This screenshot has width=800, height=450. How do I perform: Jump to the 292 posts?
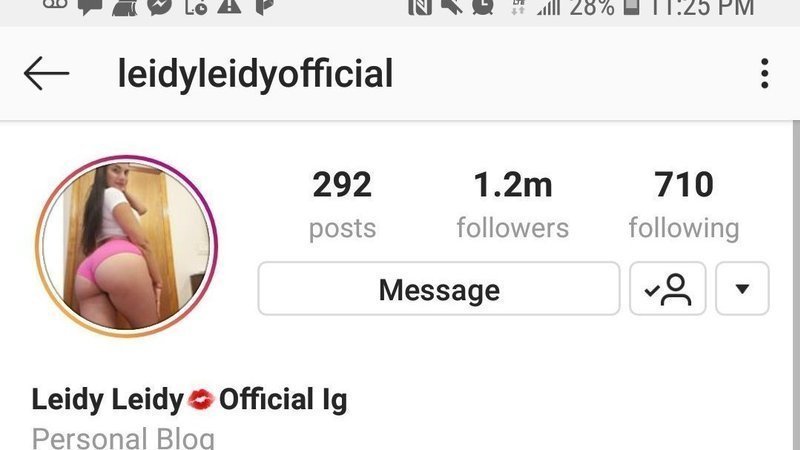[x=342, y=205]
